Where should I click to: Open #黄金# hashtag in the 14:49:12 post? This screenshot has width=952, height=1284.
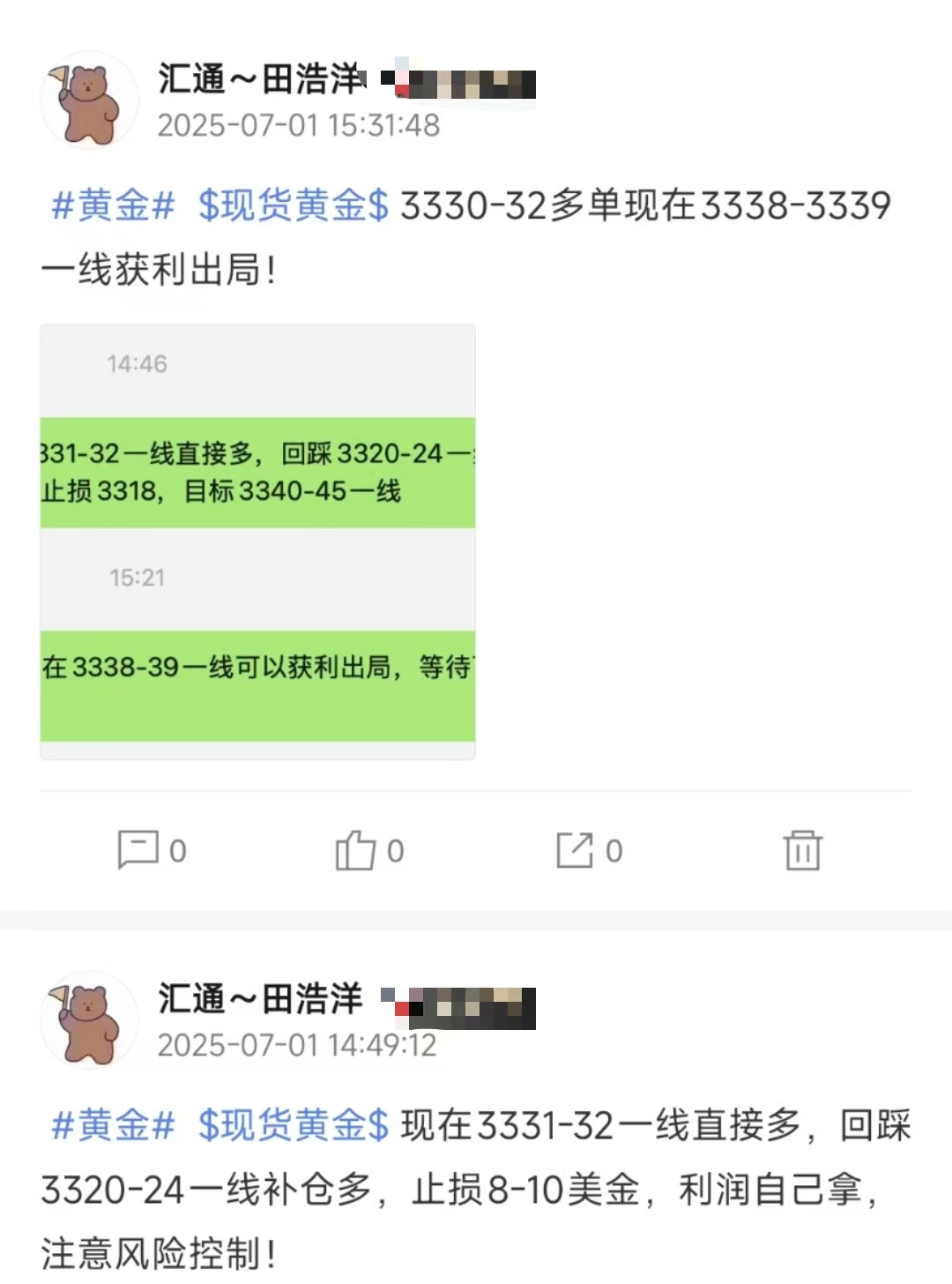tap(113, 1125)
